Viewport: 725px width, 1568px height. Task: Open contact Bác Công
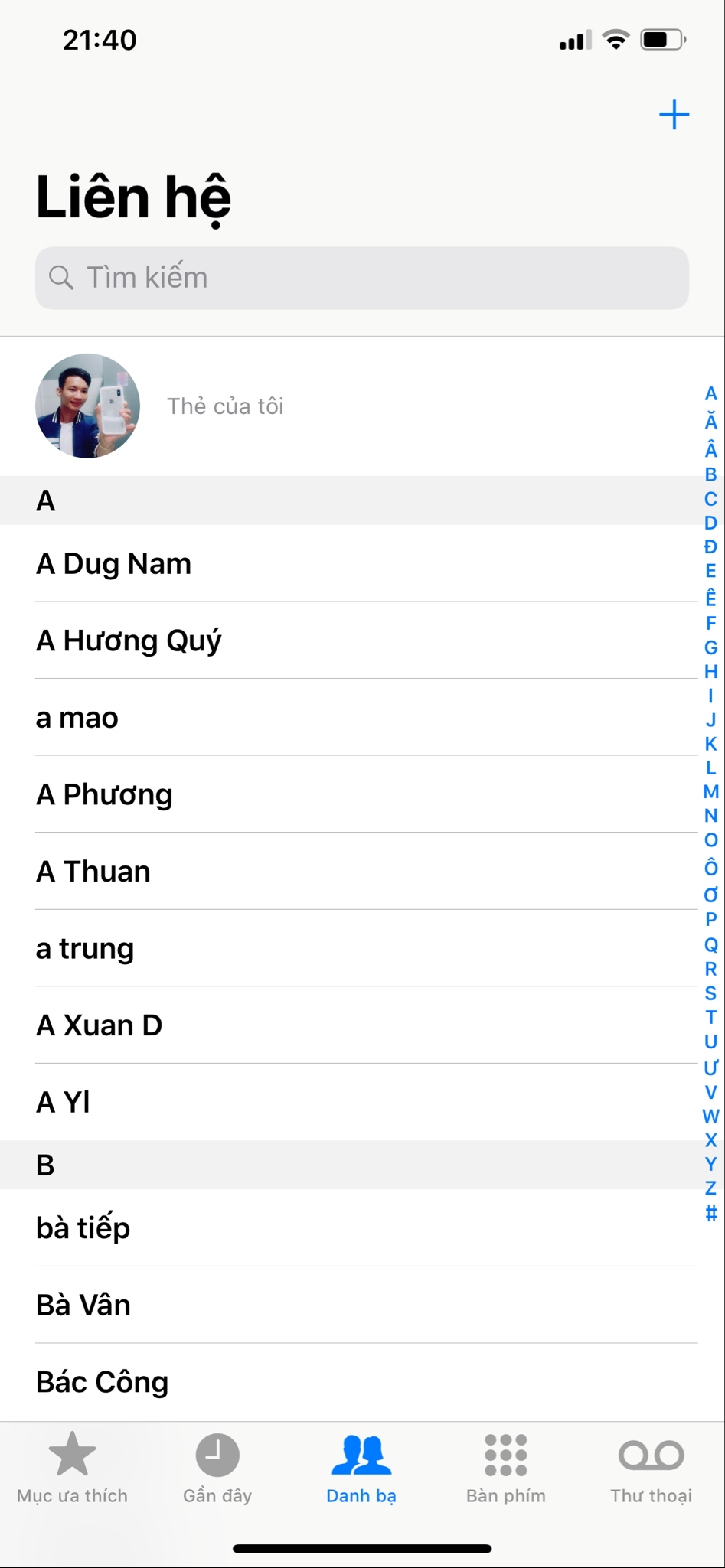point(362,1382)
